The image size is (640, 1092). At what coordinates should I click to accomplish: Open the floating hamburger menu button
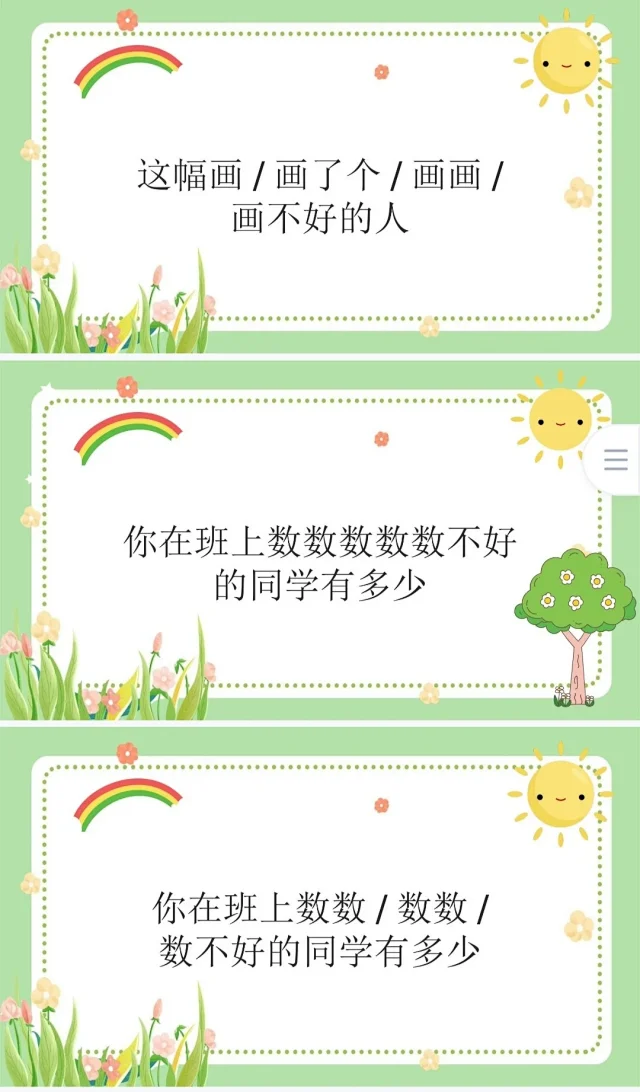point(616,459)
